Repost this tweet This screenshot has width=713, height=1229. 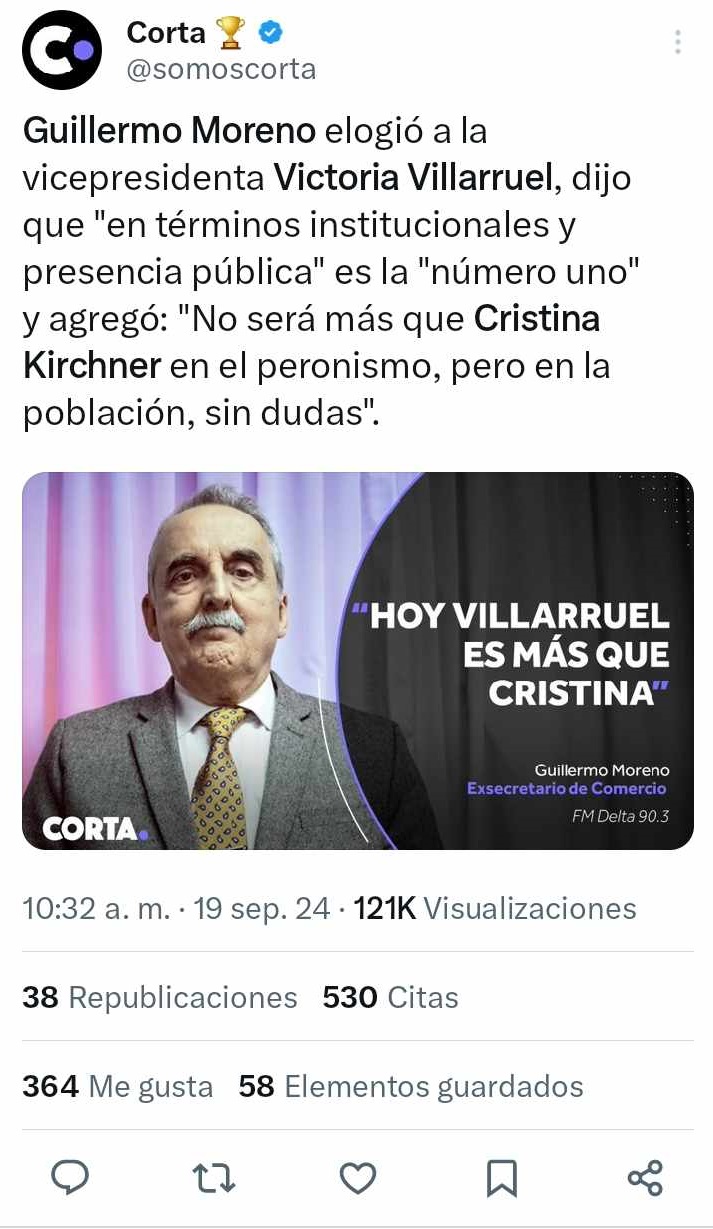pos(214,1178)
